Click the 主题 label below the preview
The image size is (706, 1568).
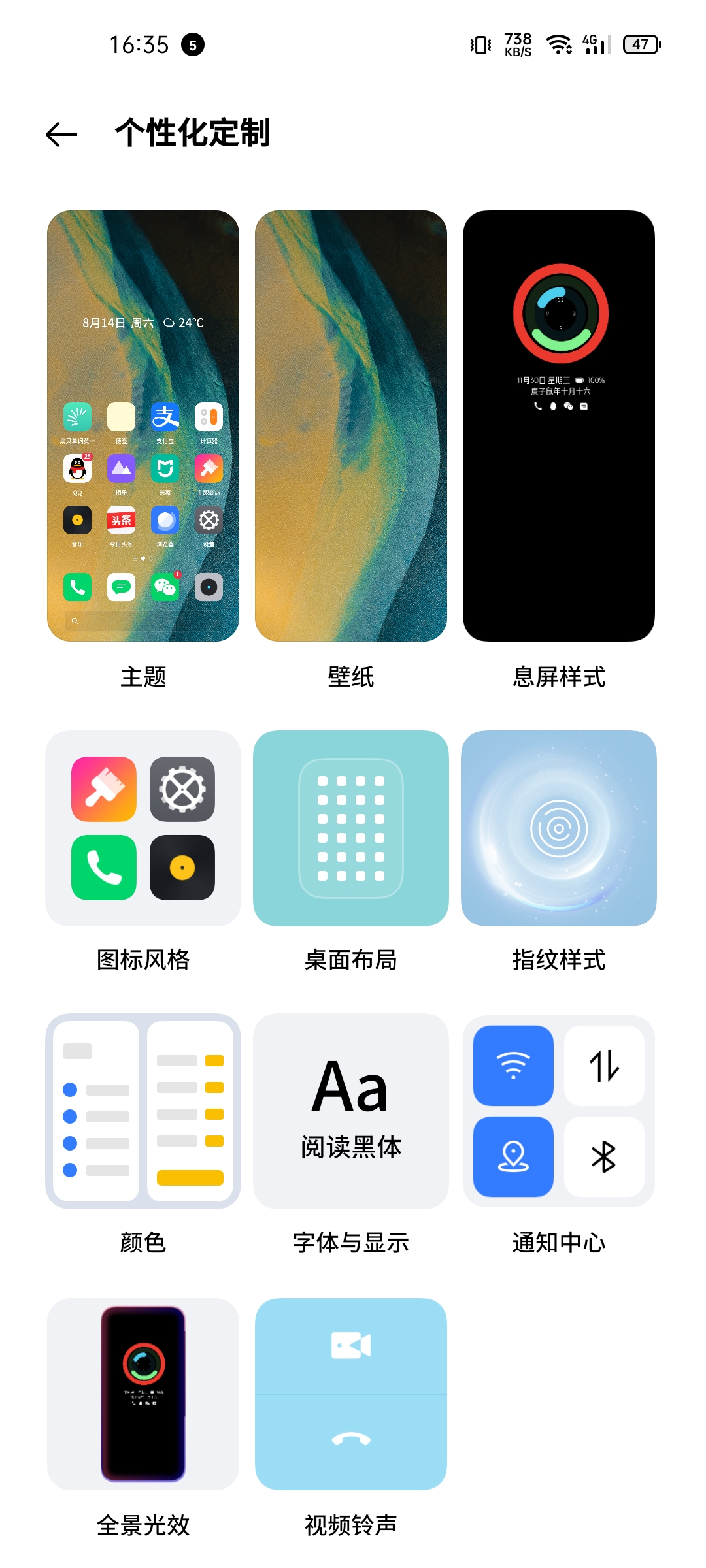click(143, 678)
